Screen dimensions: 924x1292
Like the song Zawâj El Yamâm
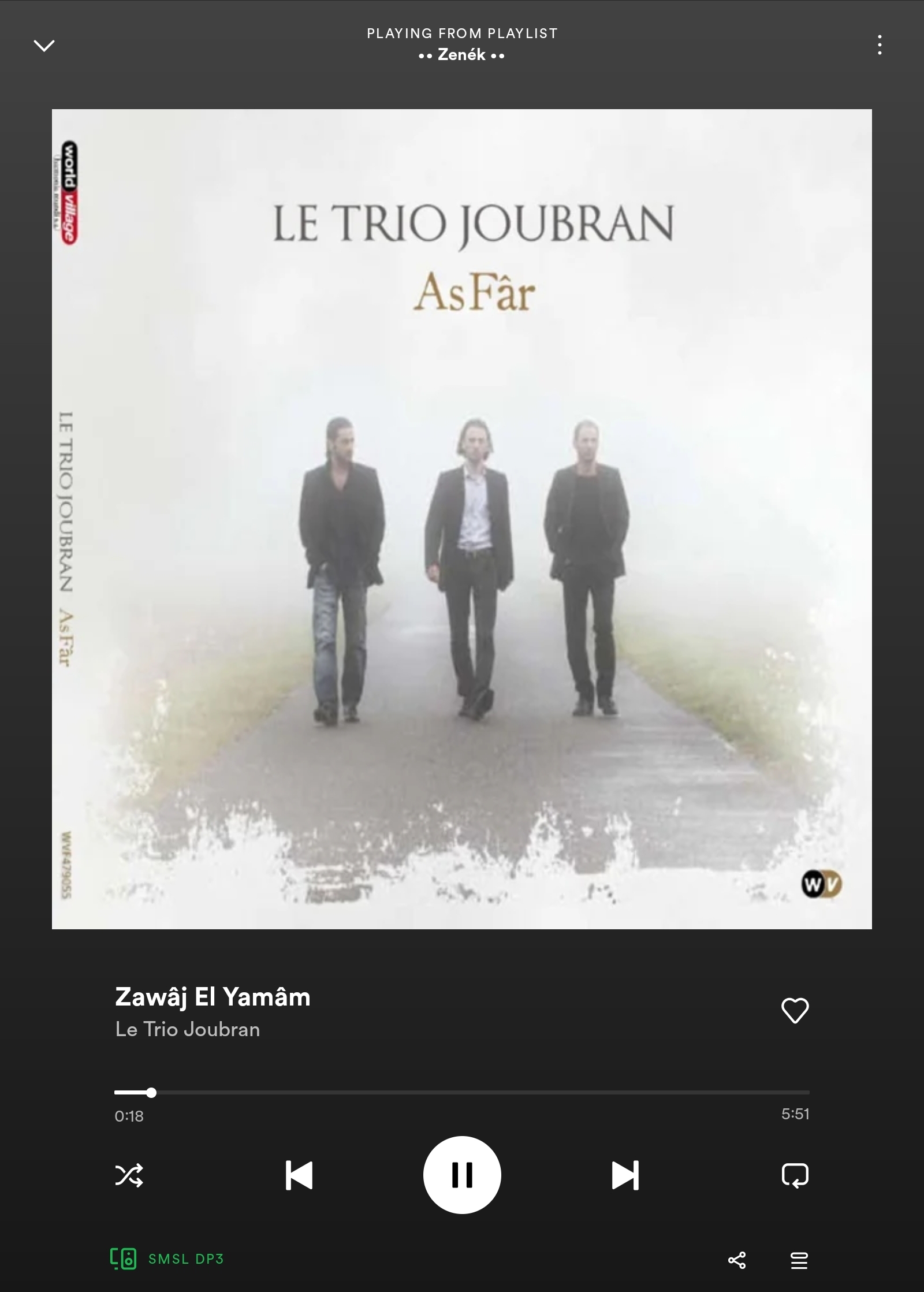[795, 1011]
